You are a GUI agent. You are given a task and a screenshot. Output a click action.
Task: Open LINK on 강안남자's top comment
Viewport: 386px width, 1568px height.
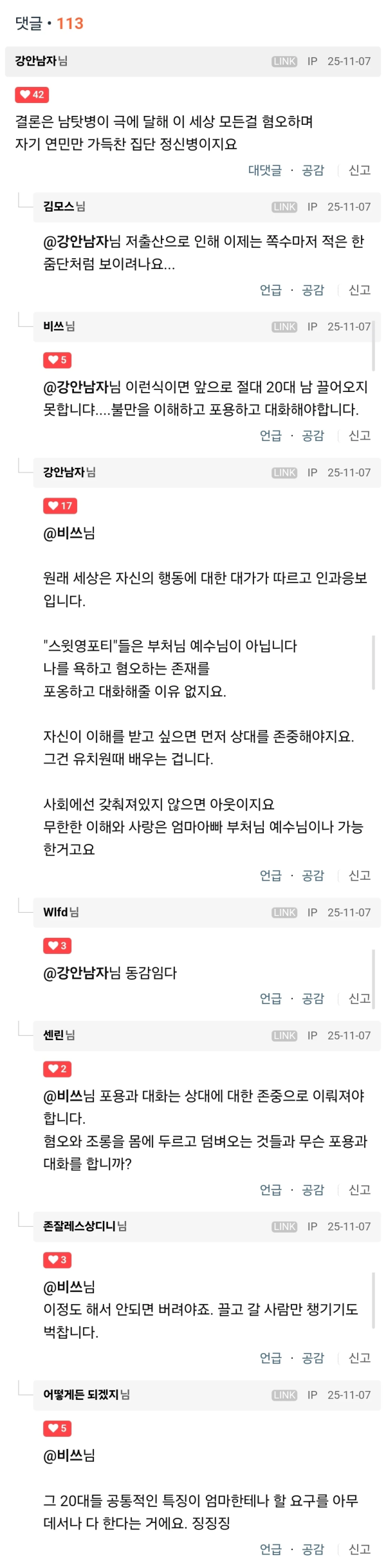pyautogui.click(x=284, y=61)
